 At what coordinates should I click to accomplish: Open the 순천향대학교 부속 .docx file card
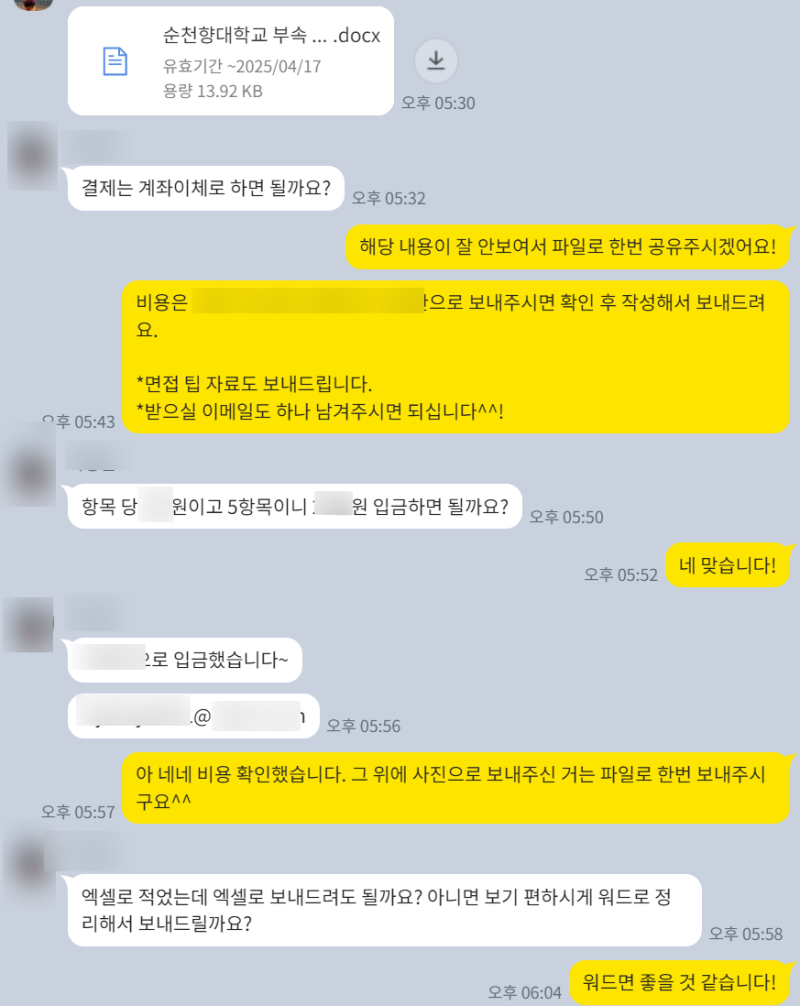(x=230, y=60)
